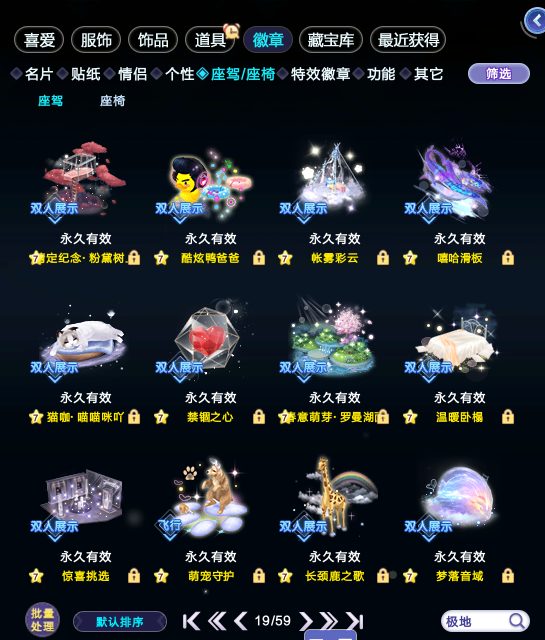
Task: Switch to the 藏宝库 tab
Action: [331, 40]
